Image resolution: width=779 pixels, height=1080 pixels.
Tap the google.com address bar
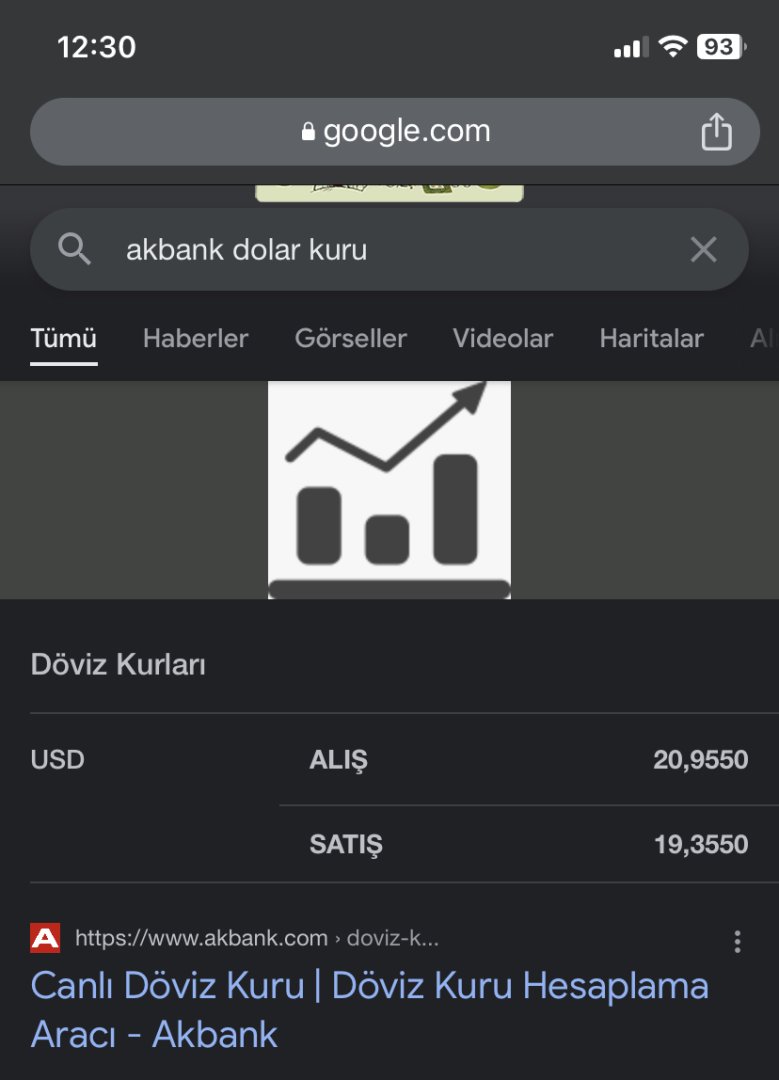[395, 132]
